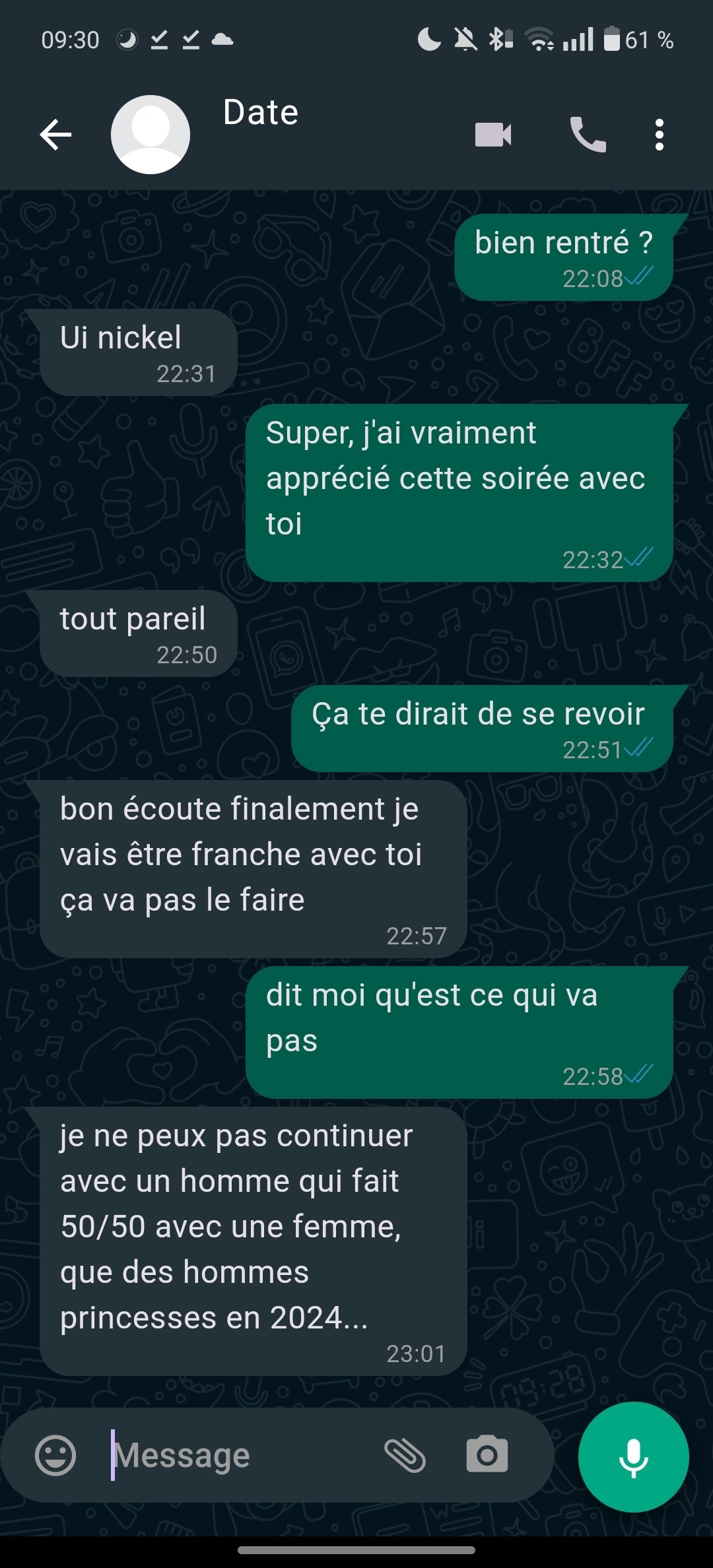Go back to the chat list
713x1568 pixels.
pos(55,135)
